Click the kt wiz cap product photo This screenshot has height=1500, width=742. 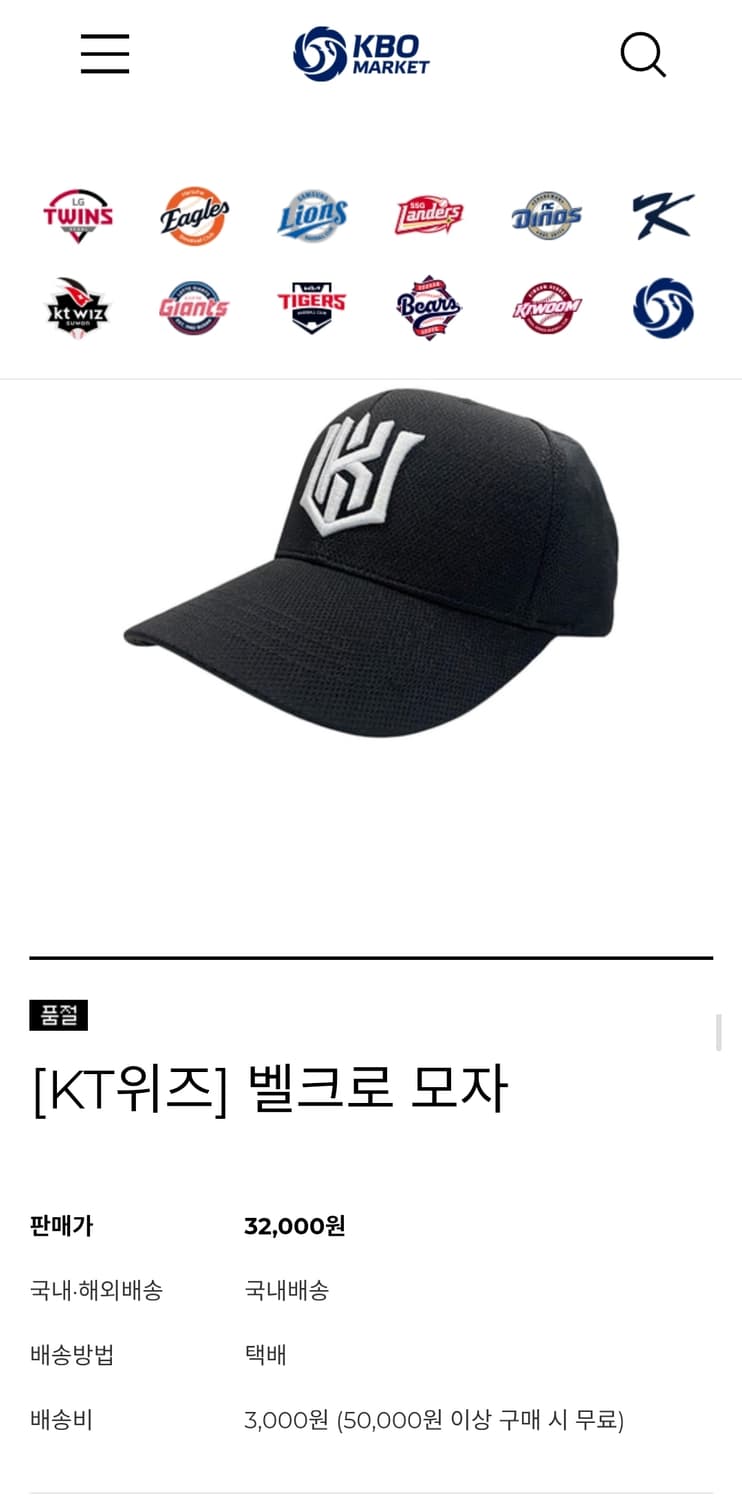tap(371, 570)
